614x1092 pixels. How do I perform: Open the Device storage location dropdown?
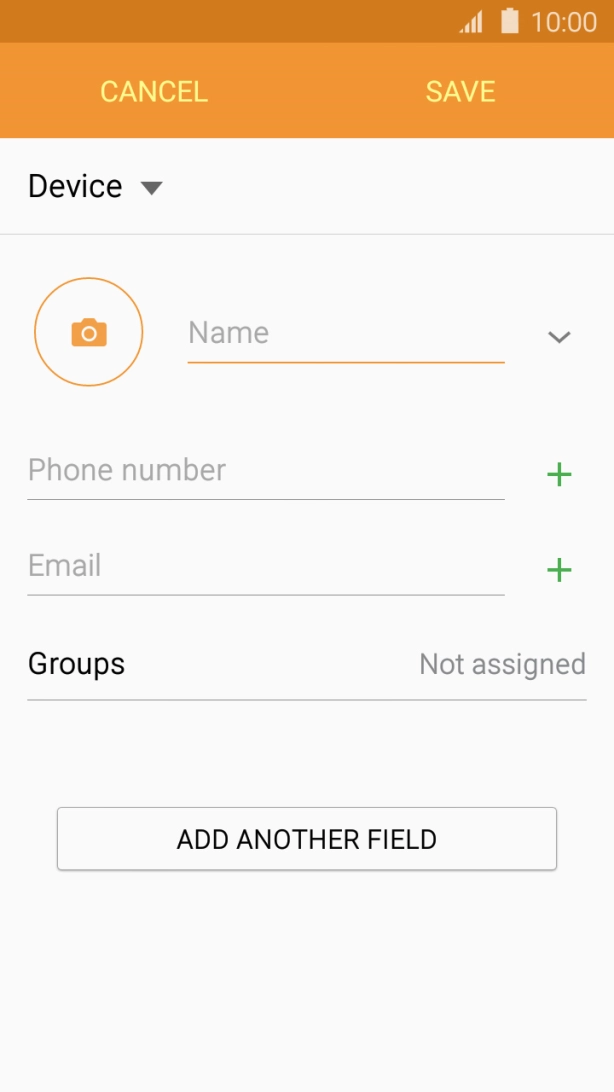coord(96,187)
